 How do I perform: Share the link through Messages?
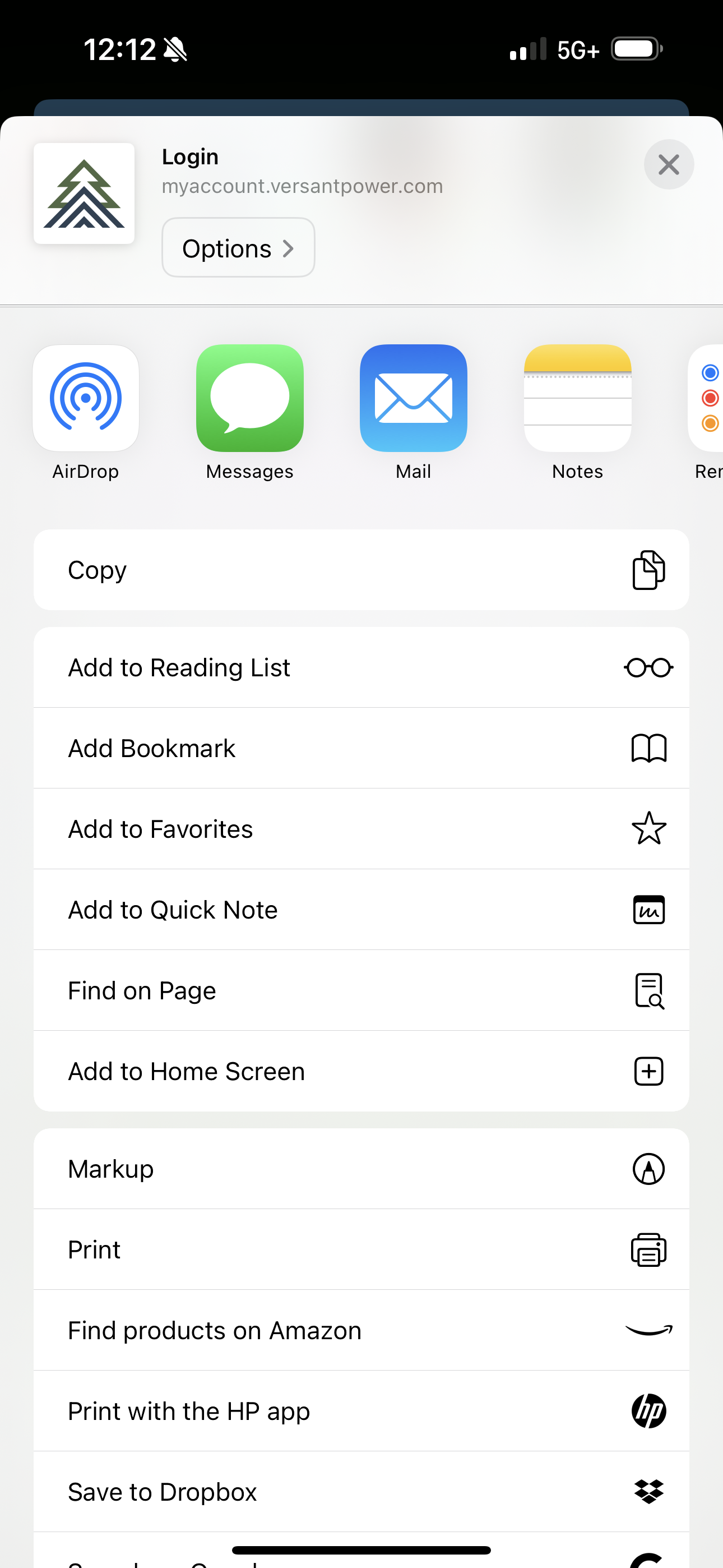[x=249, y=399]
